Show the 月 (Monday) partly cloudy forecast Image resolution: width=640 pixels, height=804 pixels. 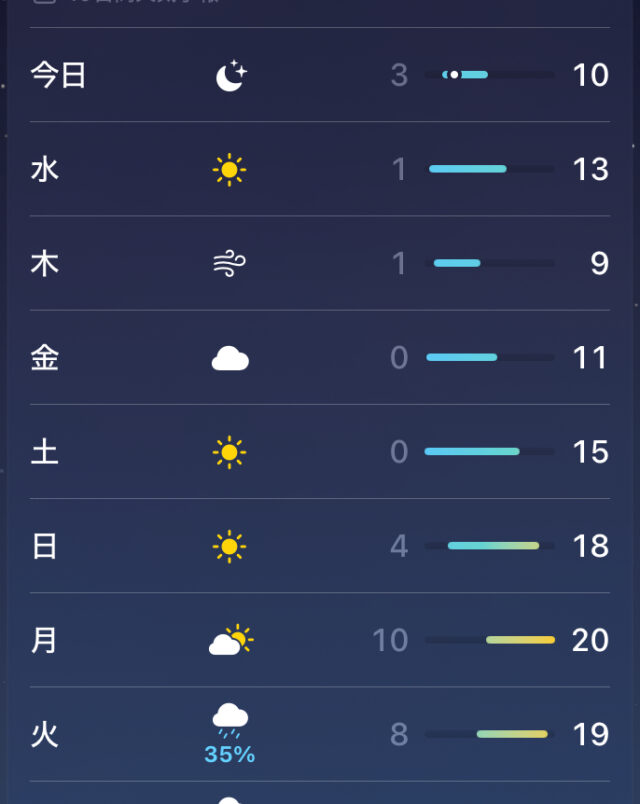click(320, 640)
